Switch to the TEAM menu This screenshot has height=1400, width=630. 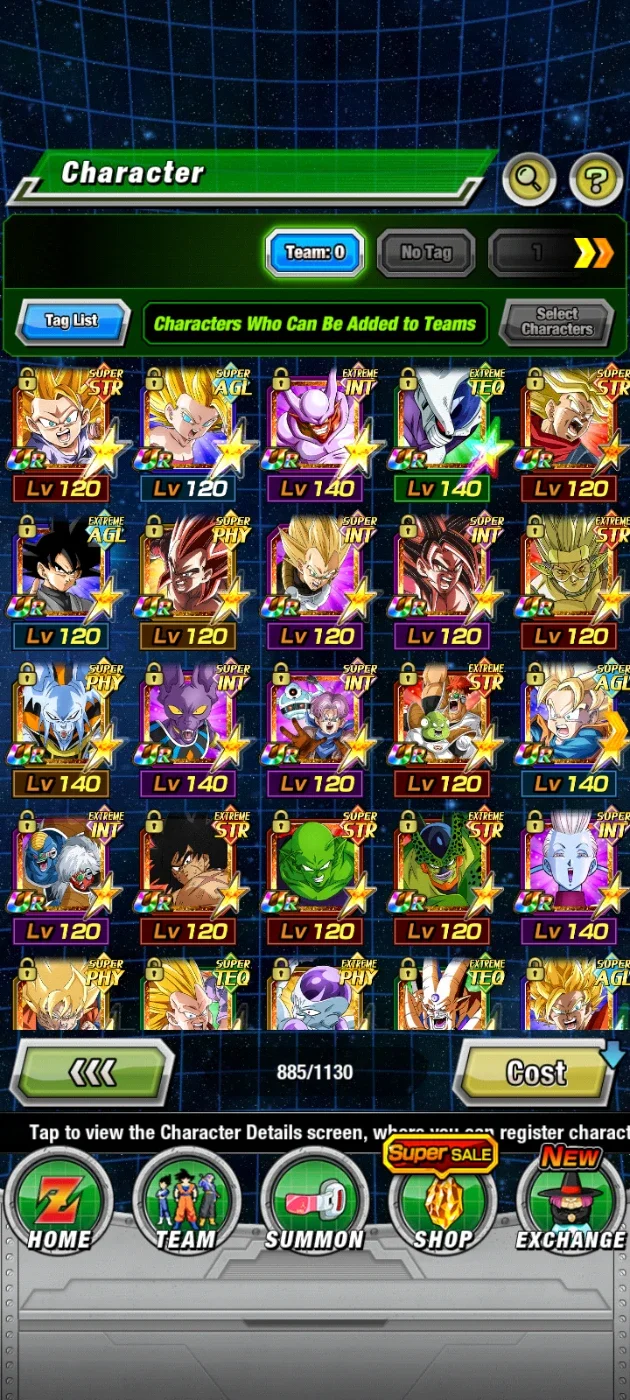tap(187, 1200)
